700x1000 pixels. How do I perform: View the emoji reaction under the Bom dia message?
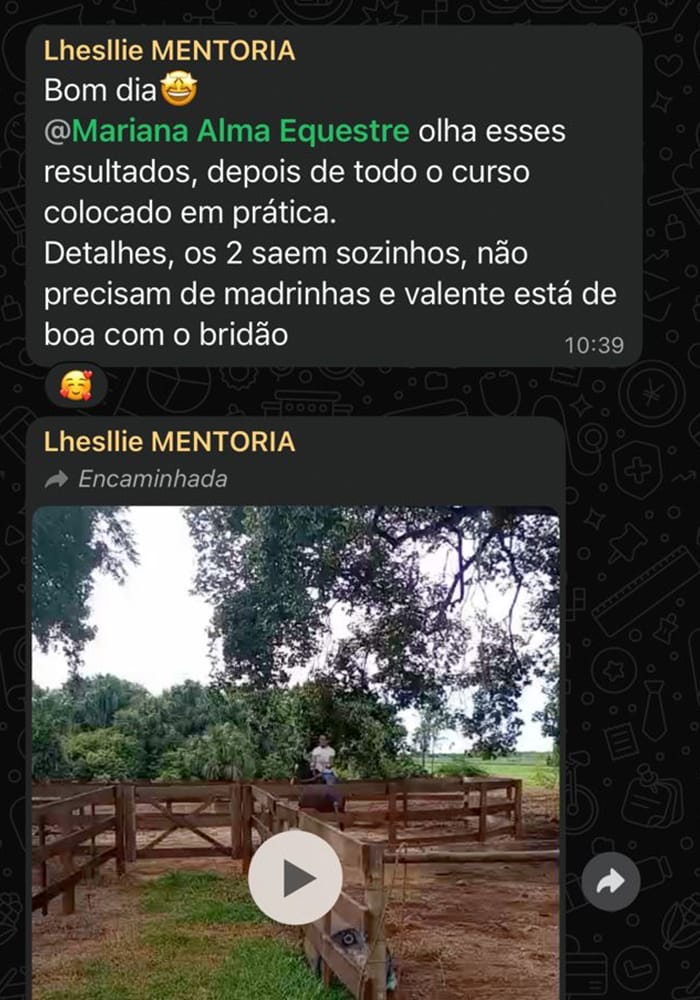[x=76, y=385]
